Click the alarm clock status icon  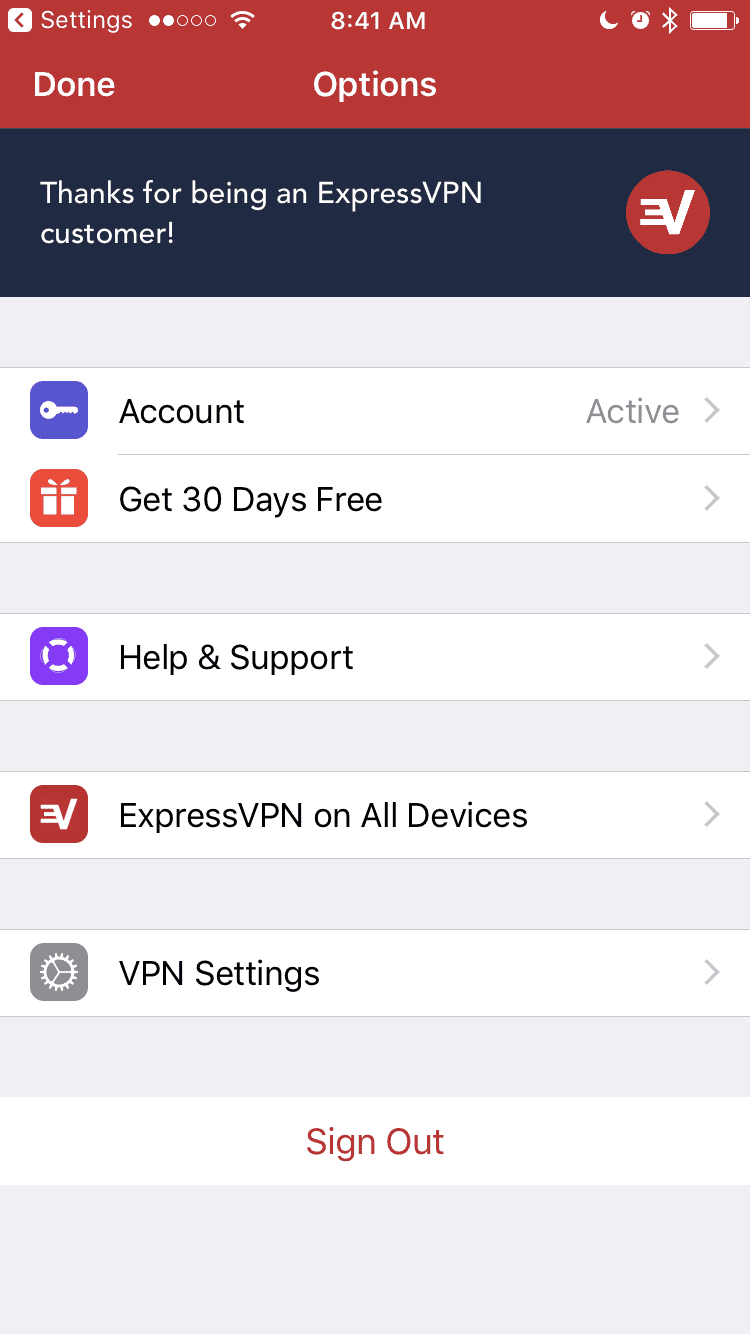[x=640, y=18]
